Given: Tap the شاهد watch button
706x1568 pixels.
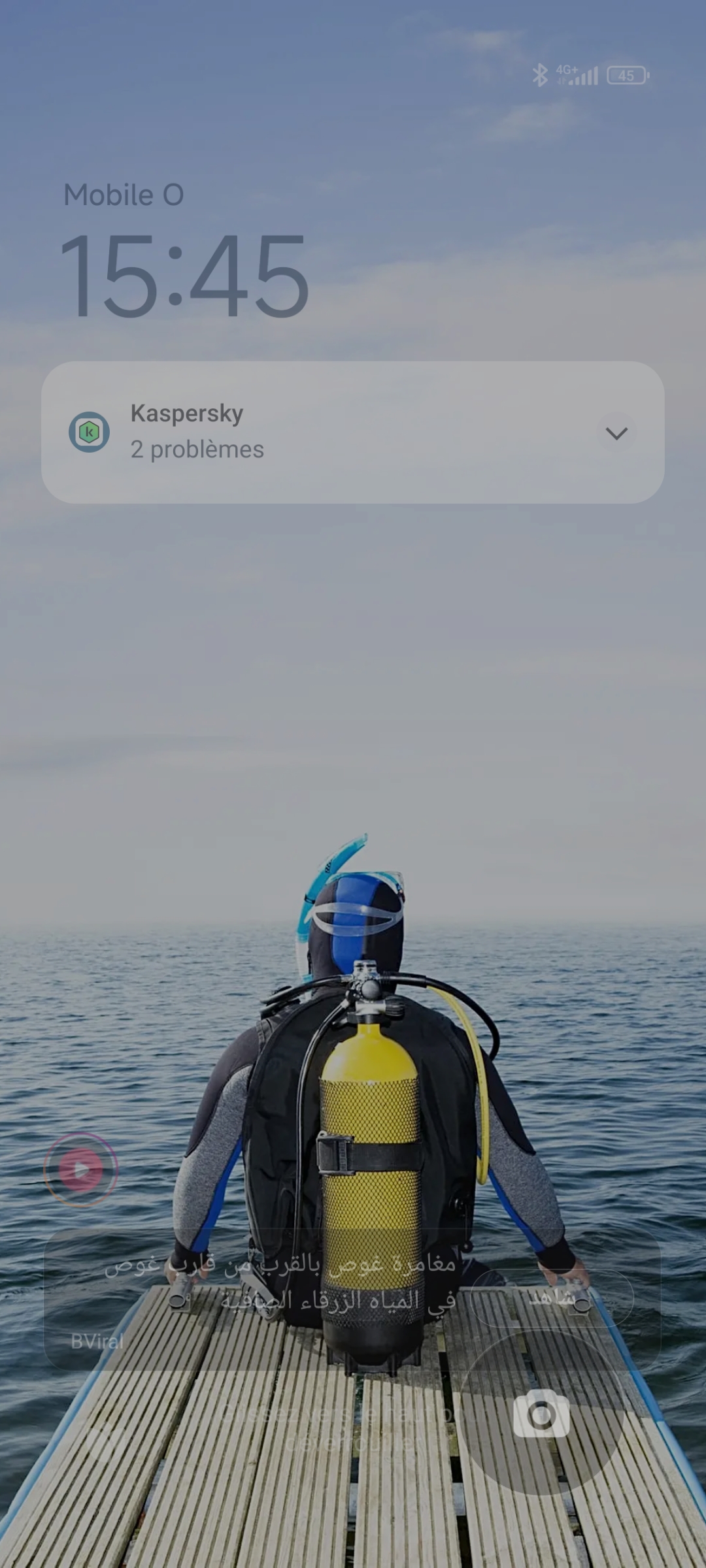Looking at the screenshot, I should [552, 1298].
